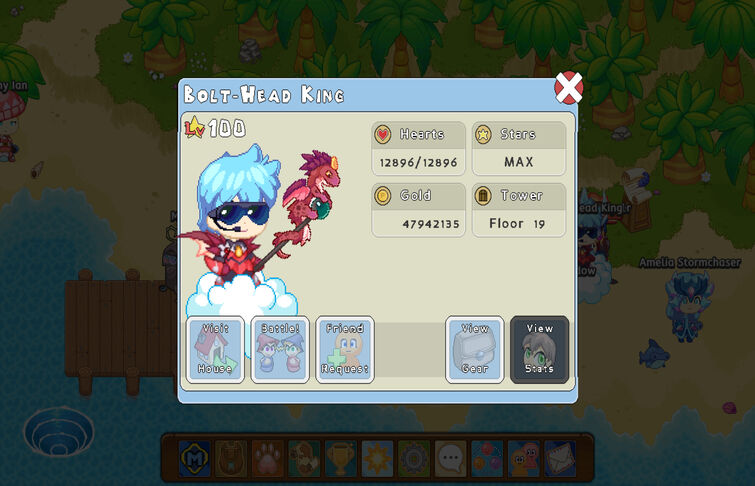
Task: Visit this player's house
Action: click(x=215, y=349)
